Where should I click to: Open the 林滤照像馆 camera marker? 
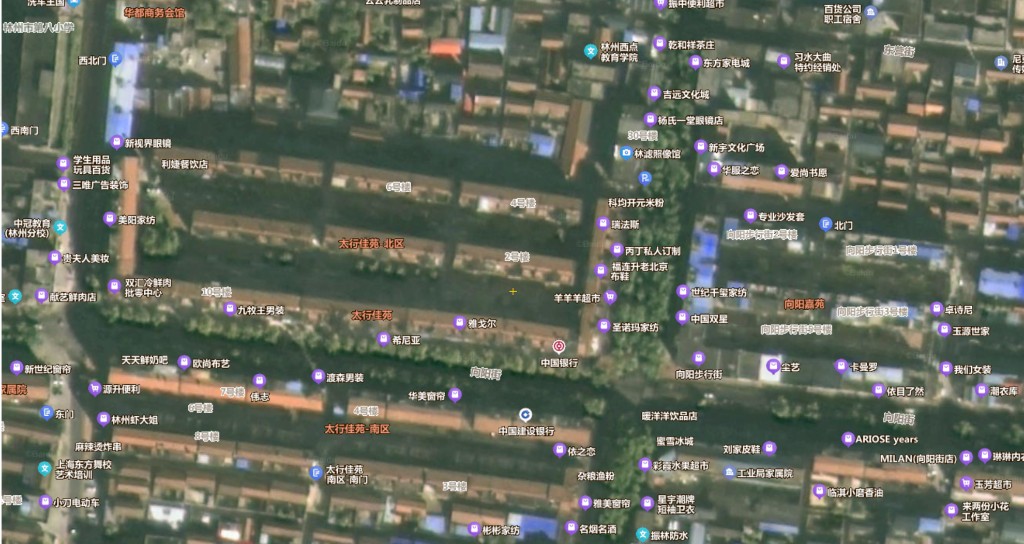click(x=626, y=153)
